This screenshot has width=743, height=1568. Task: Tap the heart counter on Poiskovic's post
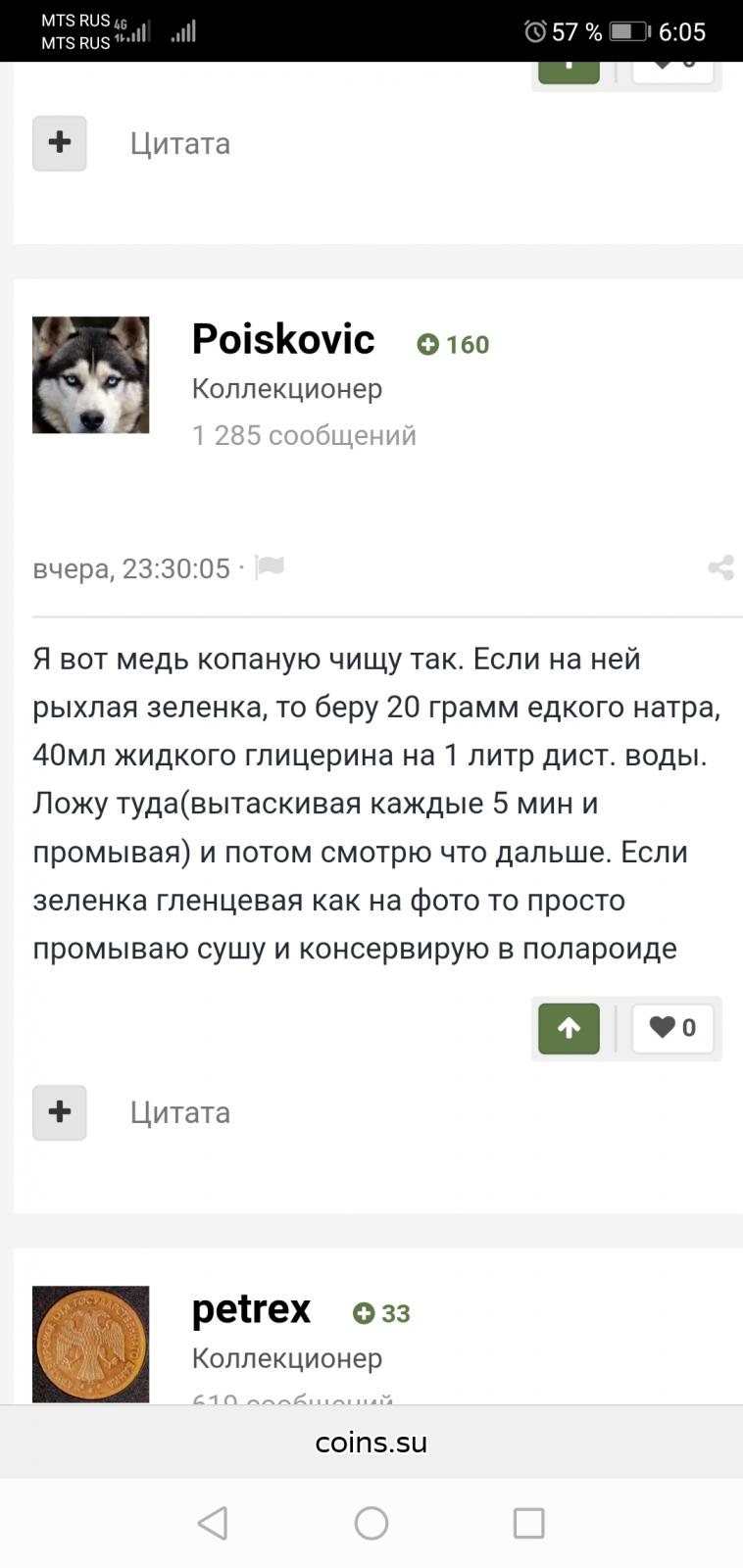pyautogui.click(x=672, y=1028)
